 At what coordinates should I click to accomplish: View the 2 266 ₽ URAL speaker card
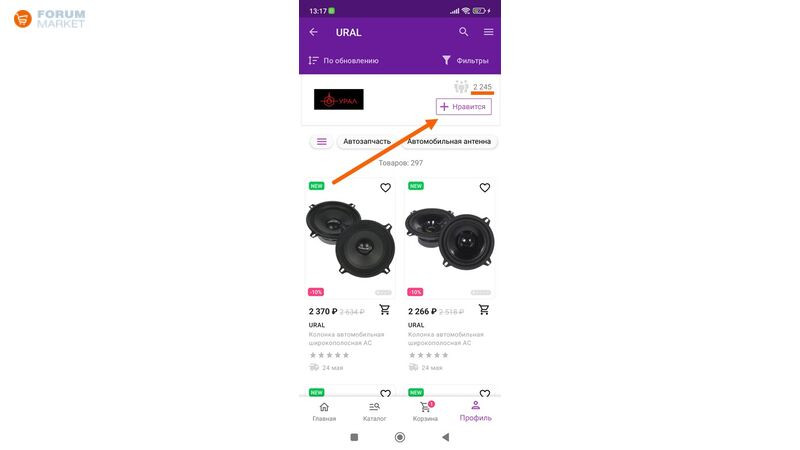pyautogui.click(x=448, y=243)
